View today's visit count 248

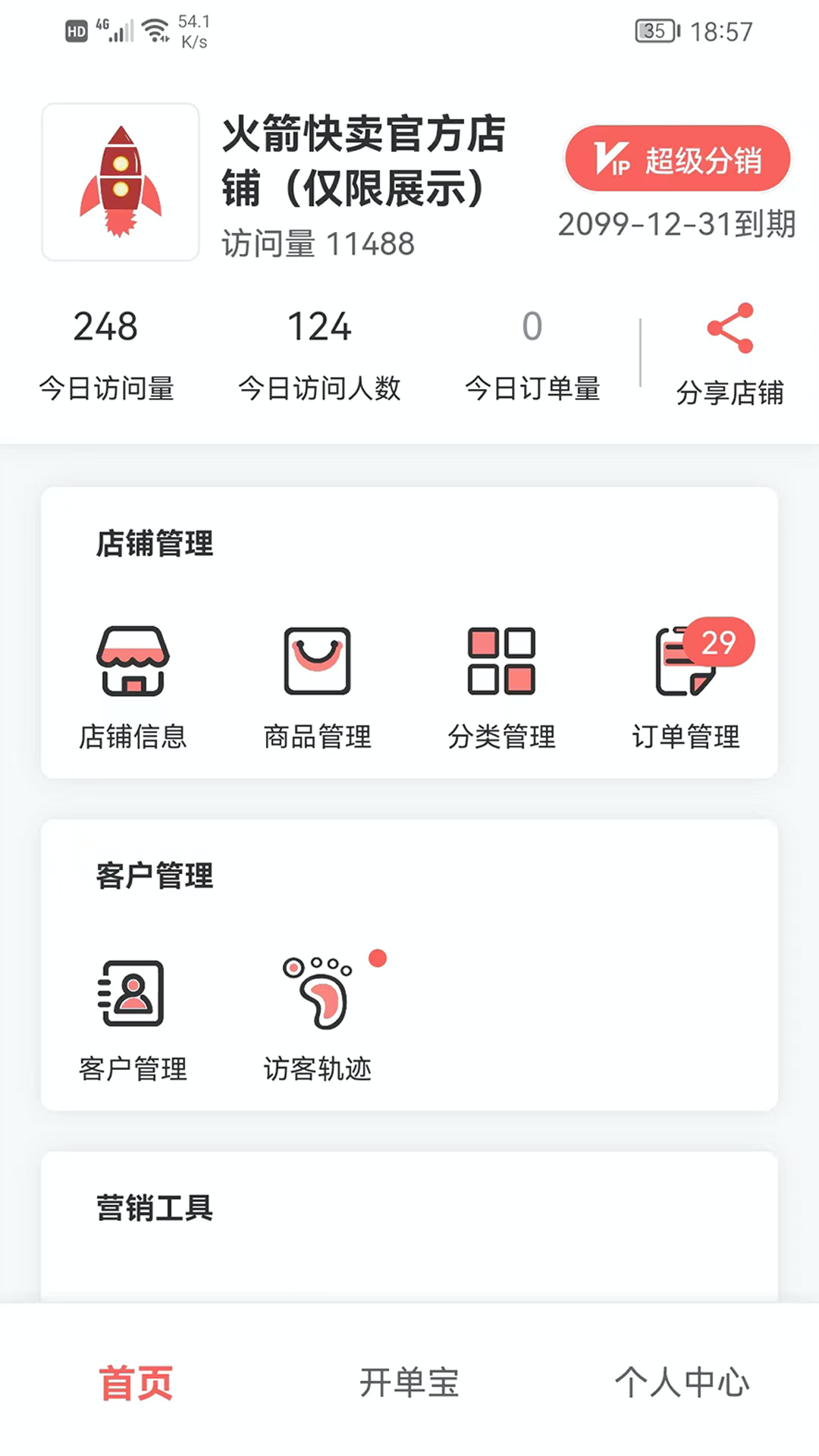(106, 328)
